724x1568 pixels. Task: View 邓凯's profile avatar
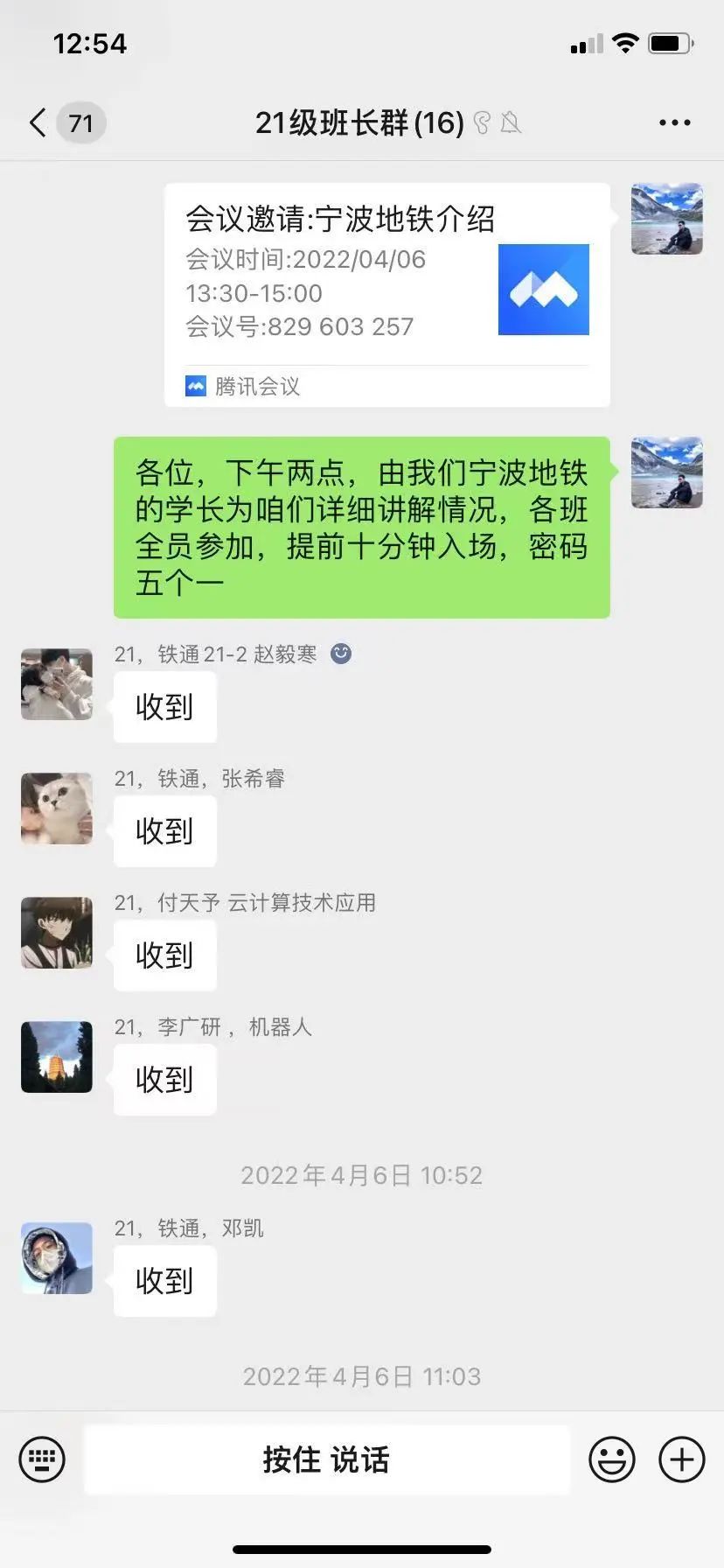pos(57,1258)
